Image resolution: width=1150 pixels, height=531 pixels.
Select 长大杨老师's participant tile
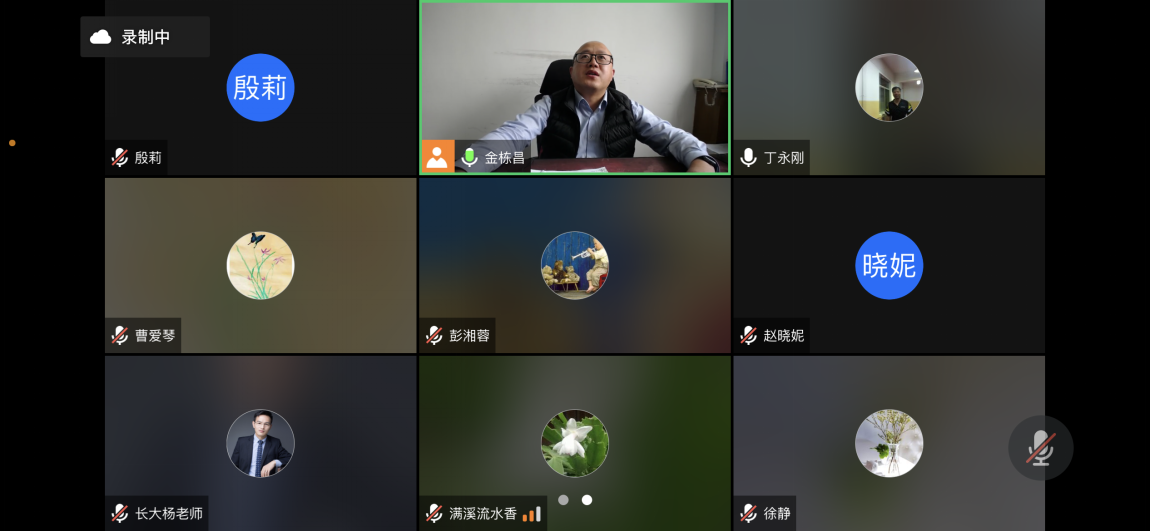coord(260,443)
